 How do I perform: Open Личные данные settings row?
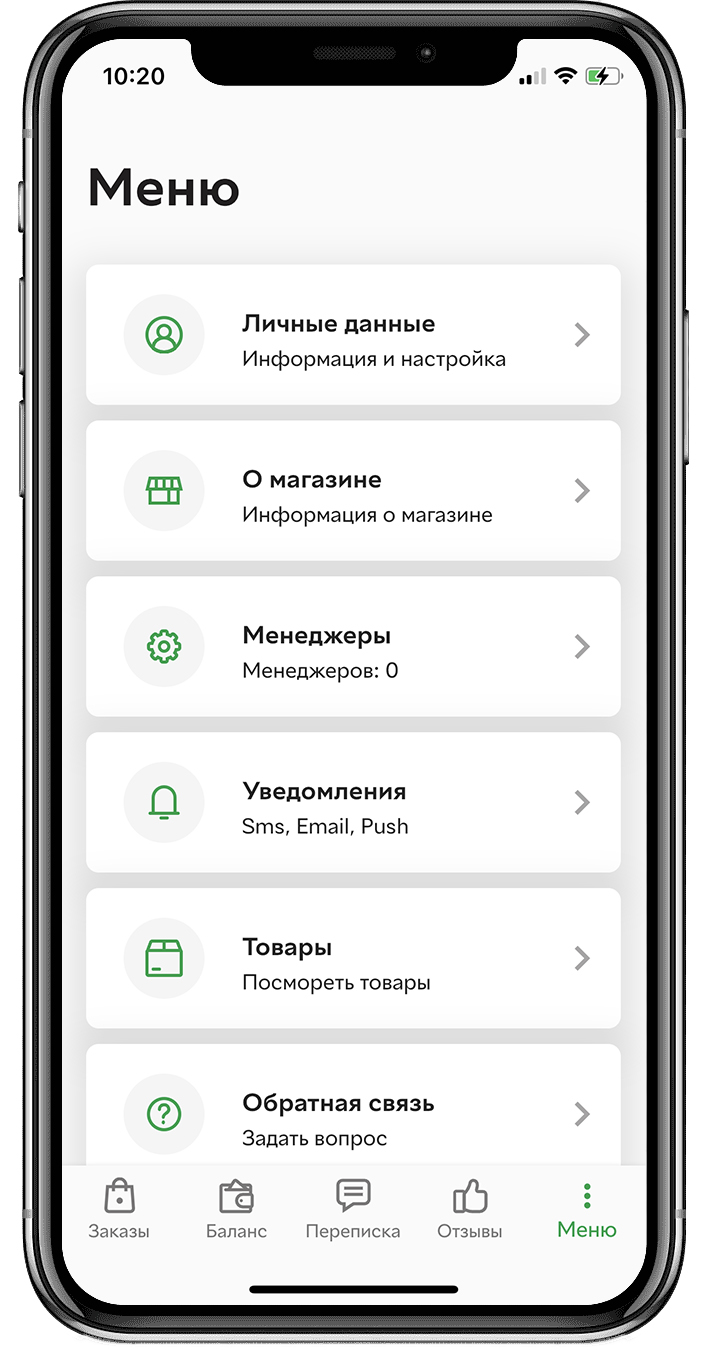tap(353, 335)
